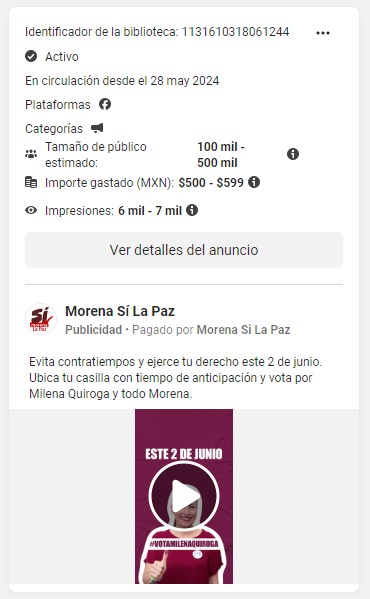Play the ad video
The width and height of the screenshot is (370, 599).
point(184,495)
